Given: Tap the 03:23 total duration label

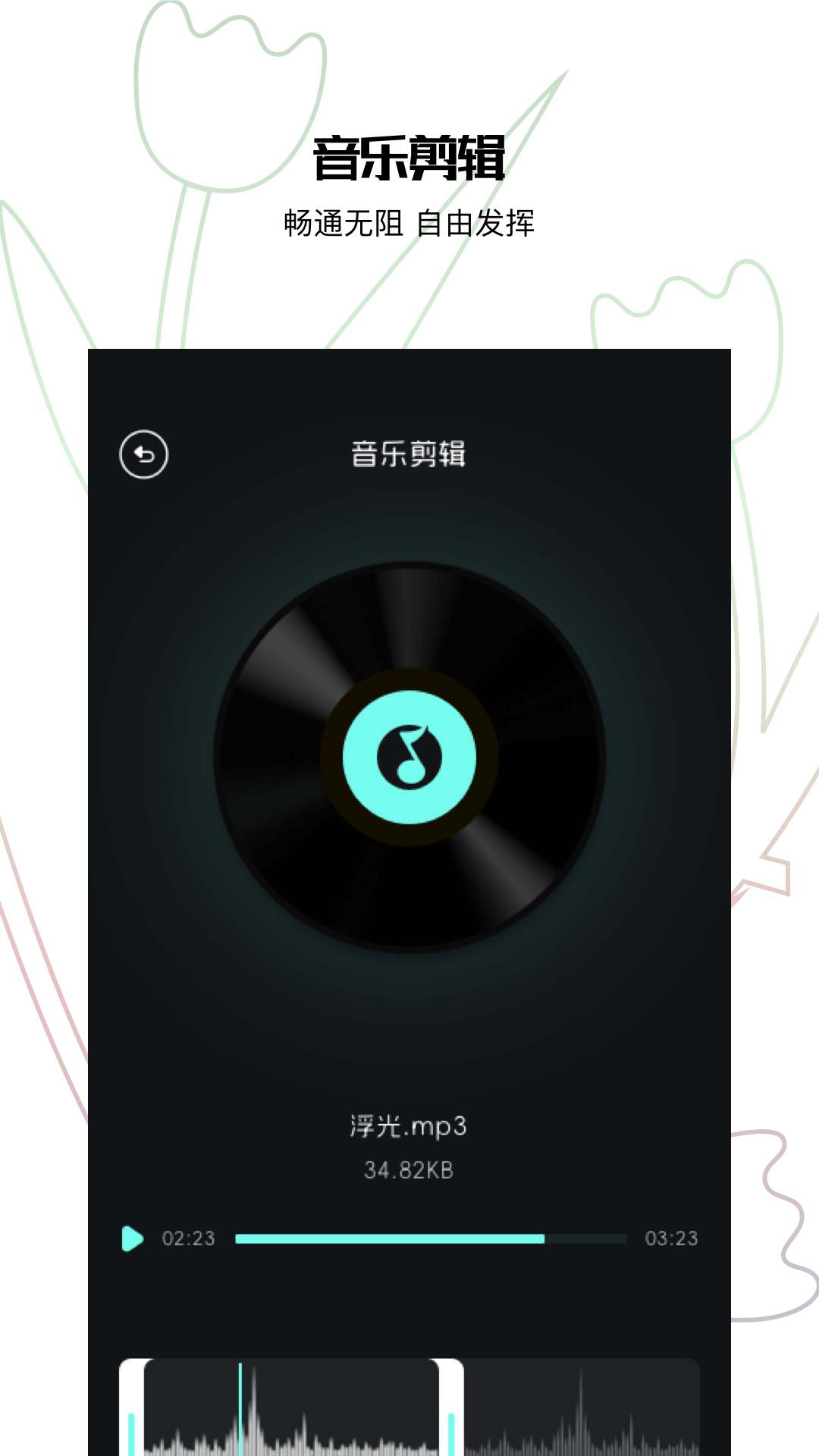Looking at the screenshot, I should [x=672, y=1238].
